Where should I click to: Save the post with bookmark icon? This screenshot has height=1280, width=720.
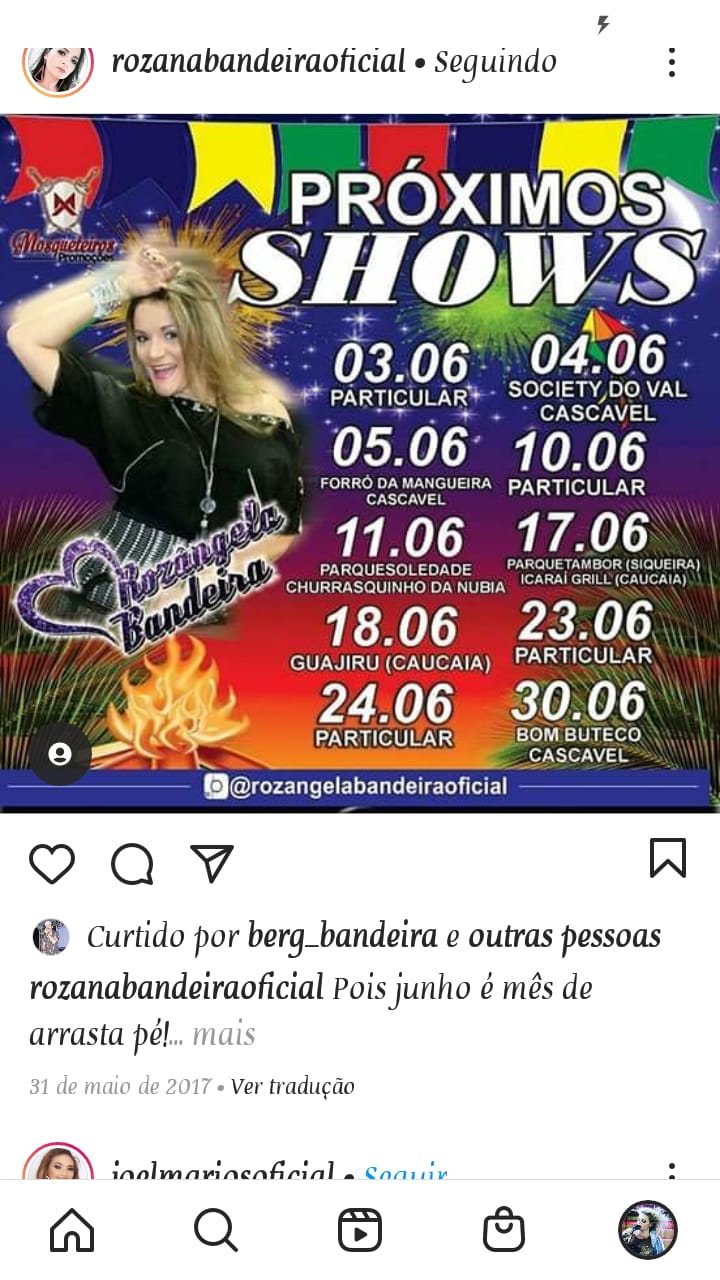667,859
